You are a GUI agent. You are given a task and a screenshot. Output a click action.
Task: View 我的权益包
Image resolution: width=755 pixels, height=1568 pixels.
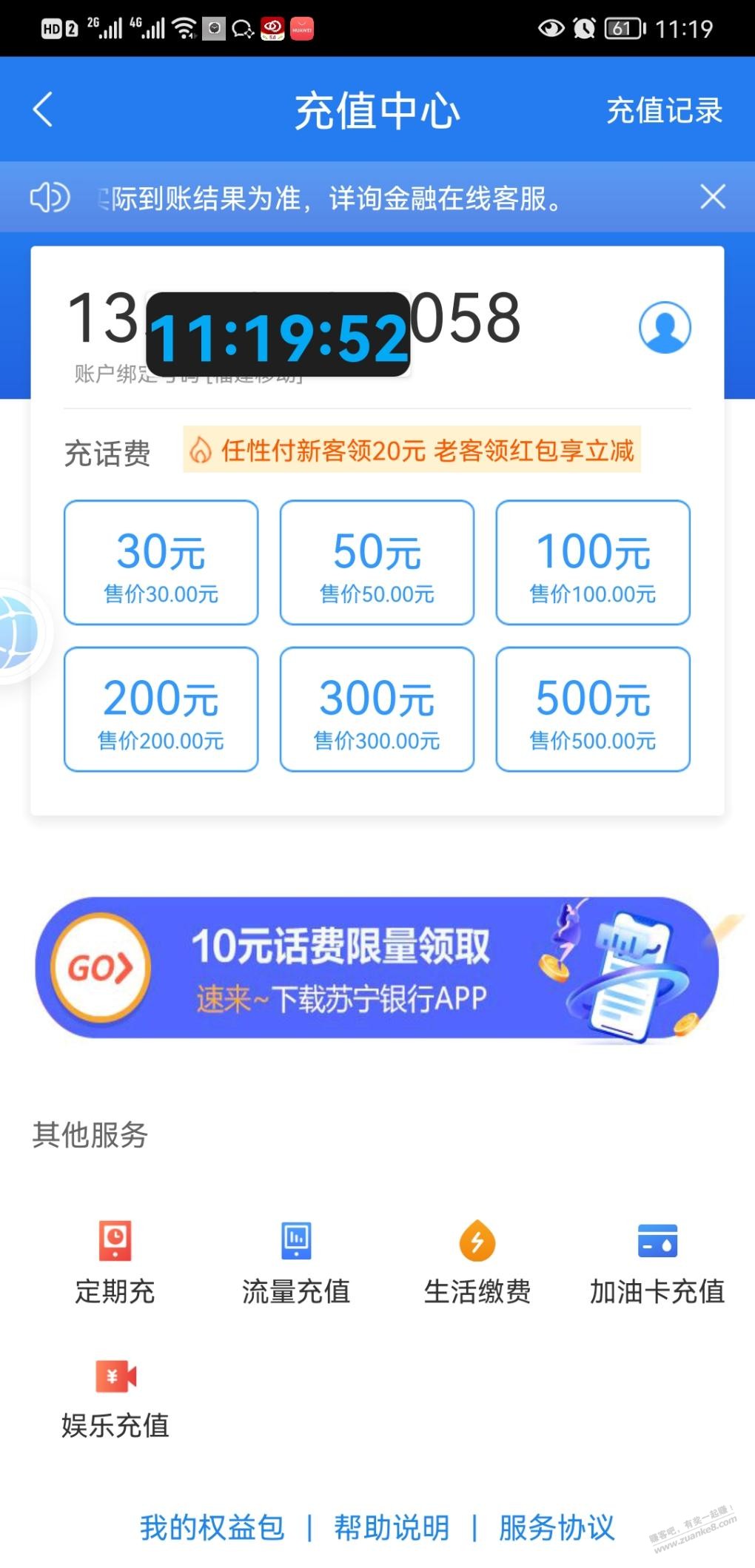point(212,1527)
